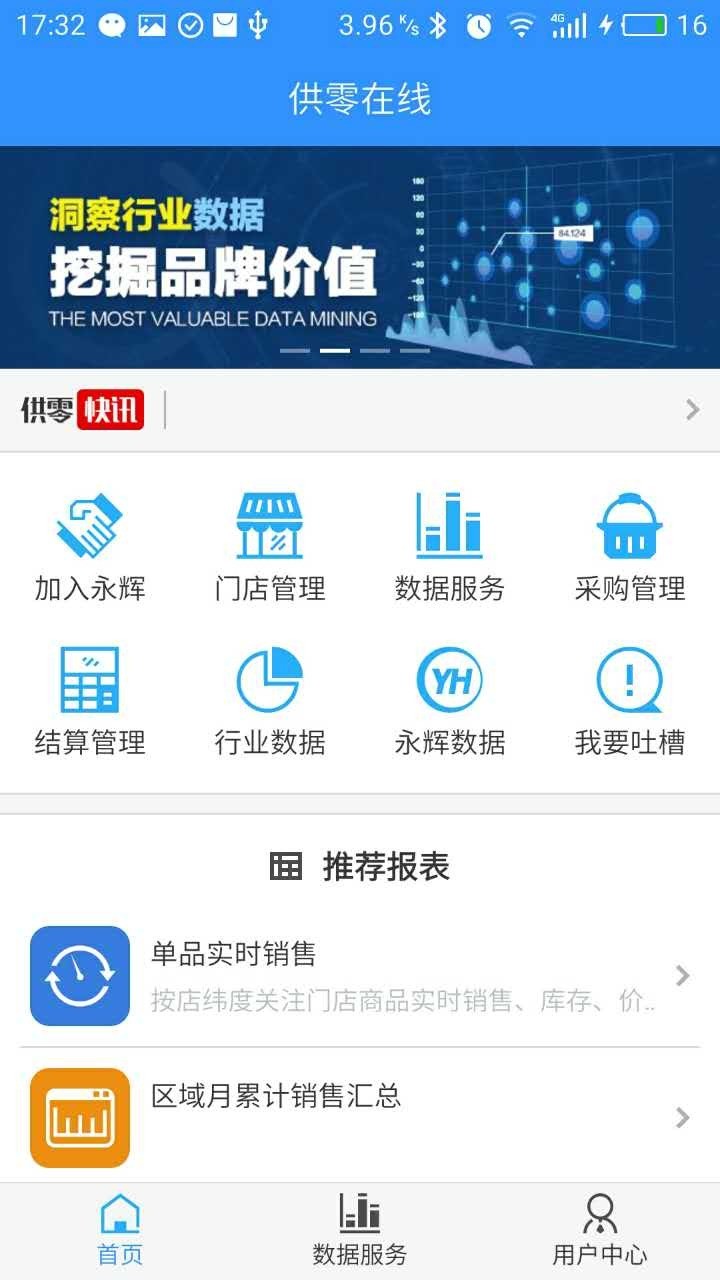Switch to the 数据服务 bottom tab
Image resolution: width=720 pixels, height=1280 pixels.
coord(360,1228)
